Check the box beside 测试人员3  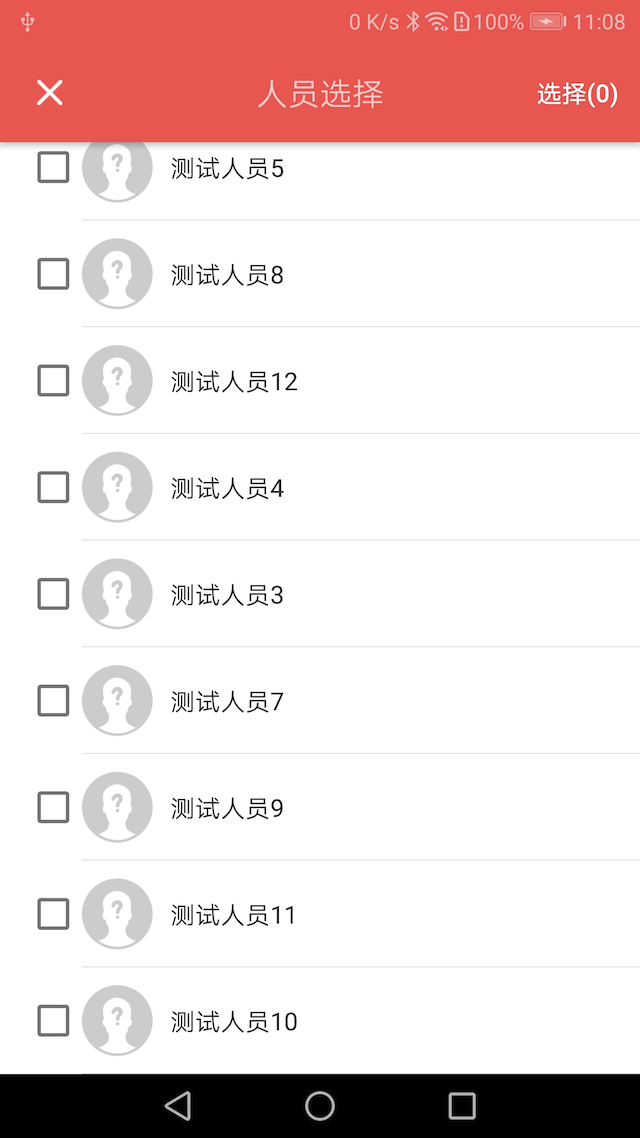pyautogui.click(x=53, y=594)
